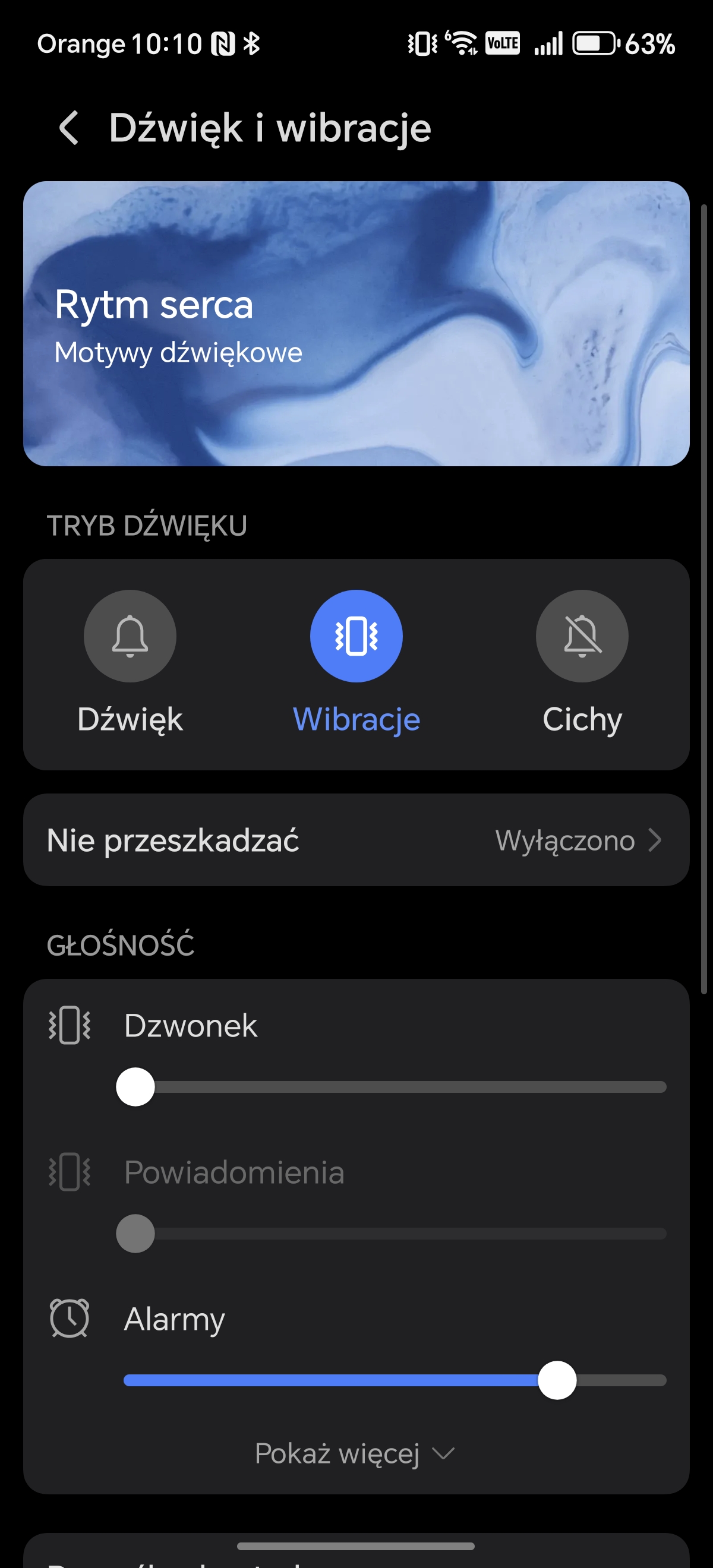The image size is (713, 1568).
Task: Select Wibracje sound mode
Action: (x=356, y=637)
